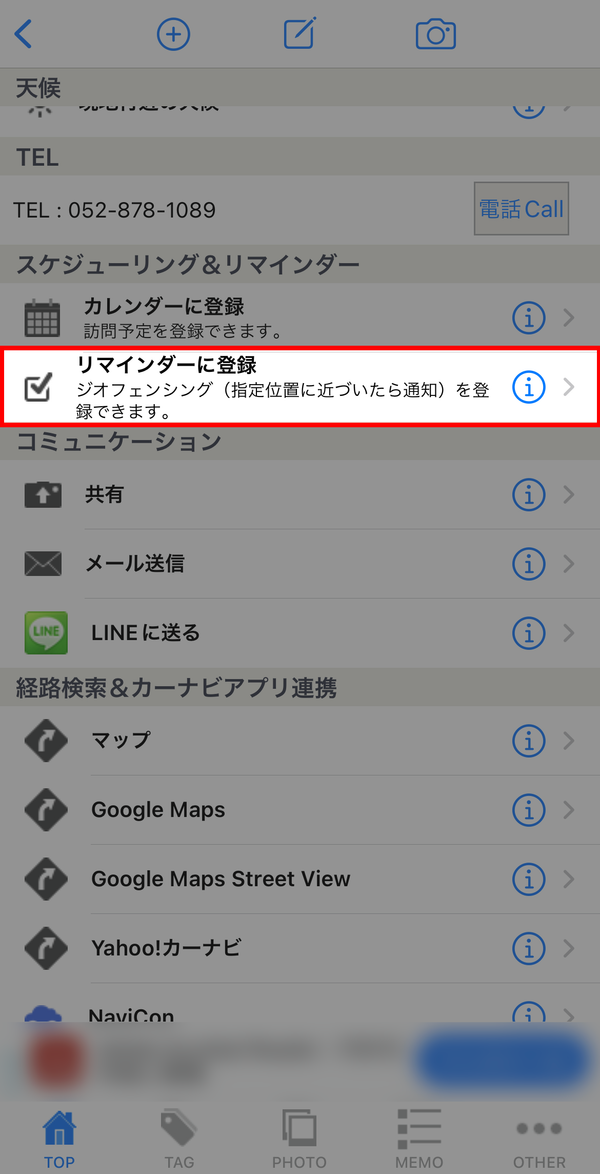Screen dimensions: 600x1174
Task: Open カレンダーに登録 row
Action: pos(300,318)
